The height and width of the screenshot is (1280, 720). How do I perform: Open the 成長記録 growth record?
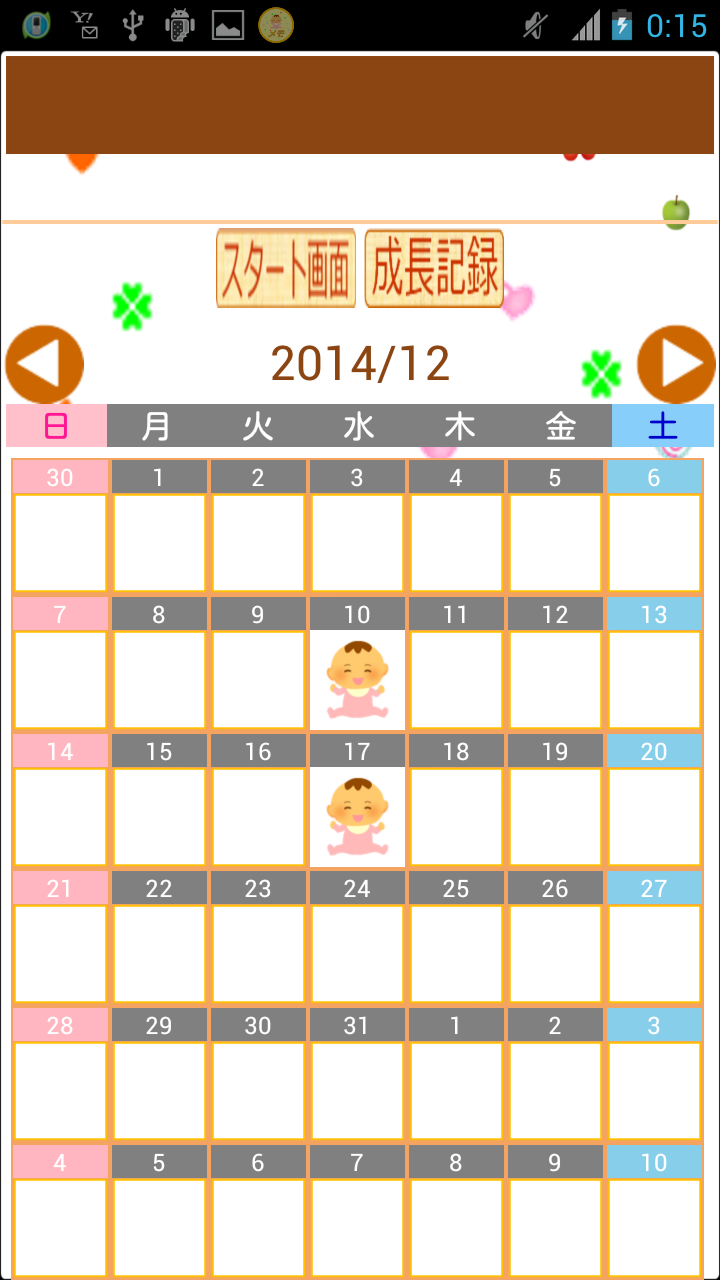click(x=434, y=269)
